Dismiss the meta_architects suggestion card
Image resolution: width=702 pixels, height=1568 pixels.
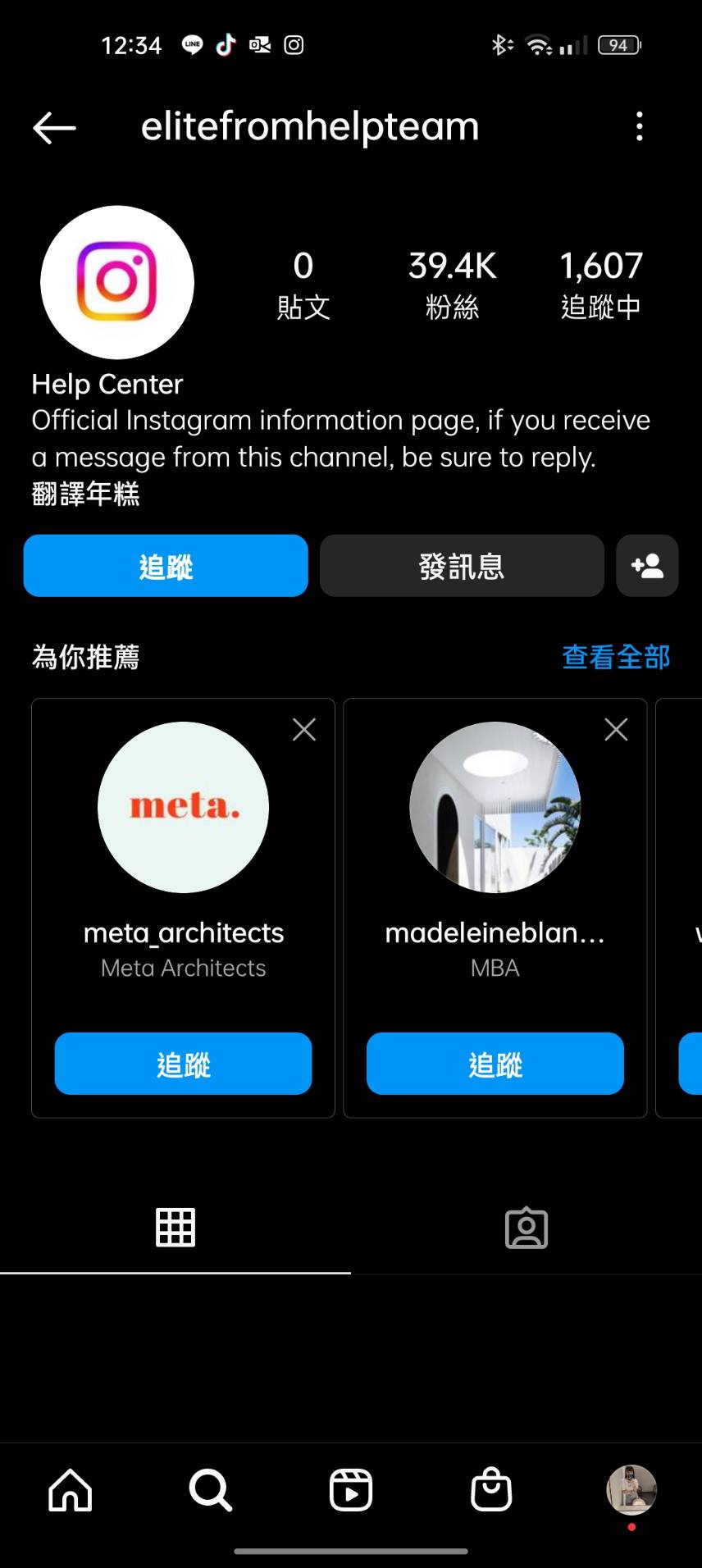point(304,730)
